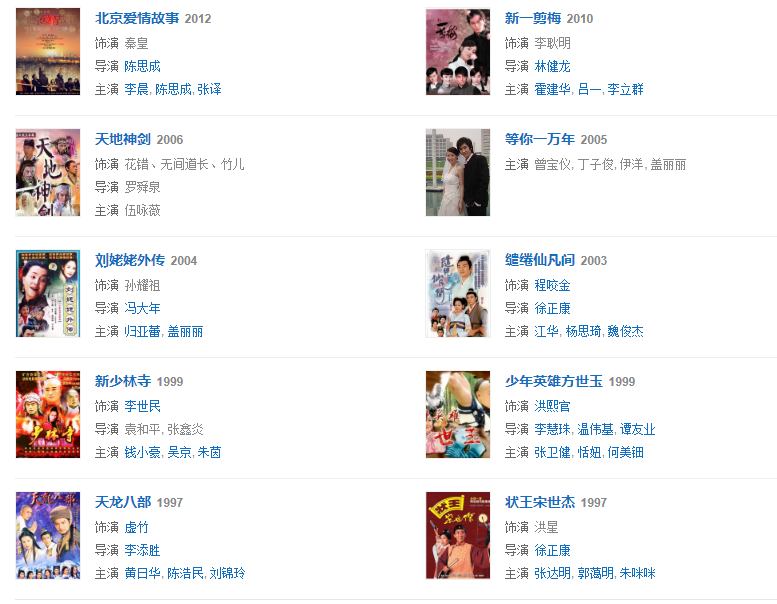The width and height of the screenshot is (777, 604).
Task: Open the 李世民 role link
Action: click(x=142, y=405)
